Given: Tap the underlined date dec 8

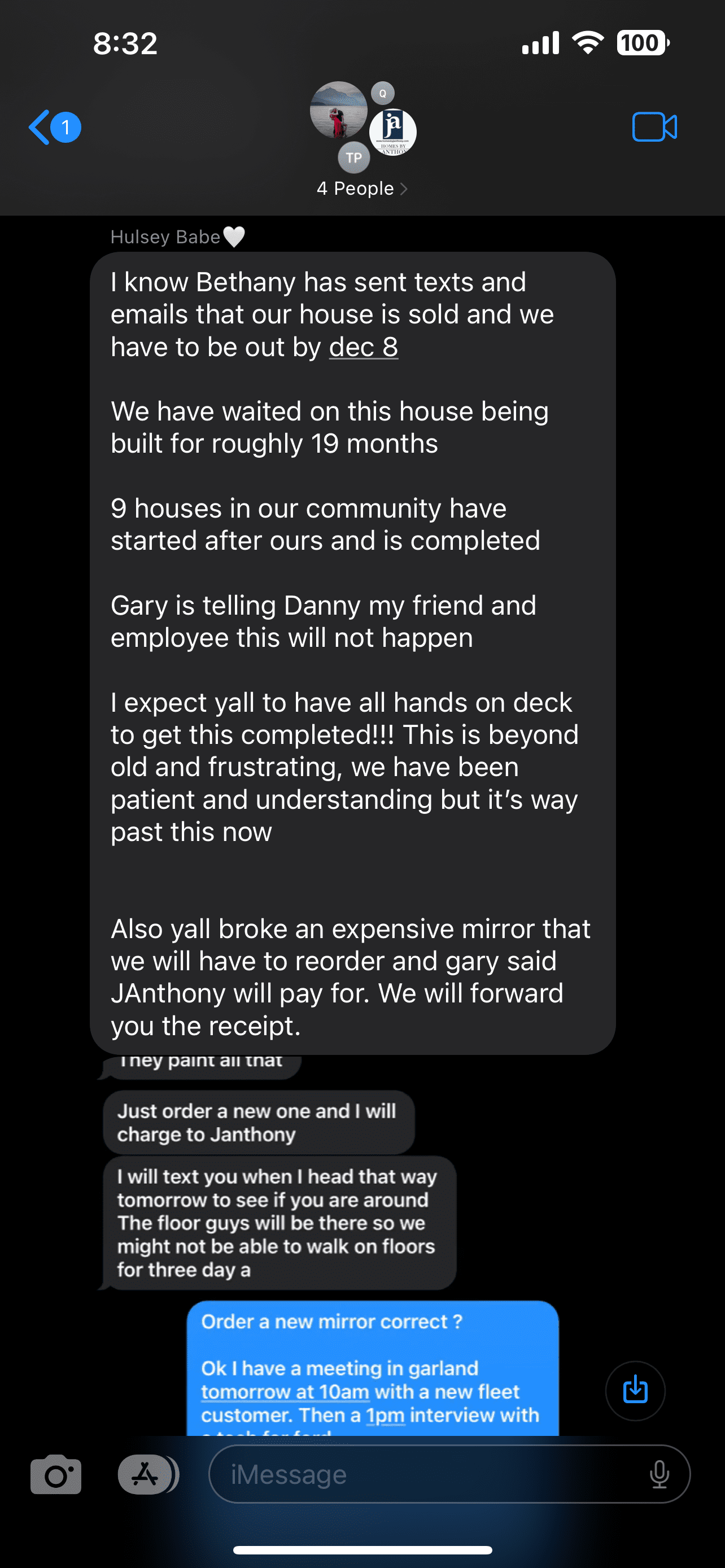Looking at the screenshot, I should (x=364, y=348).
